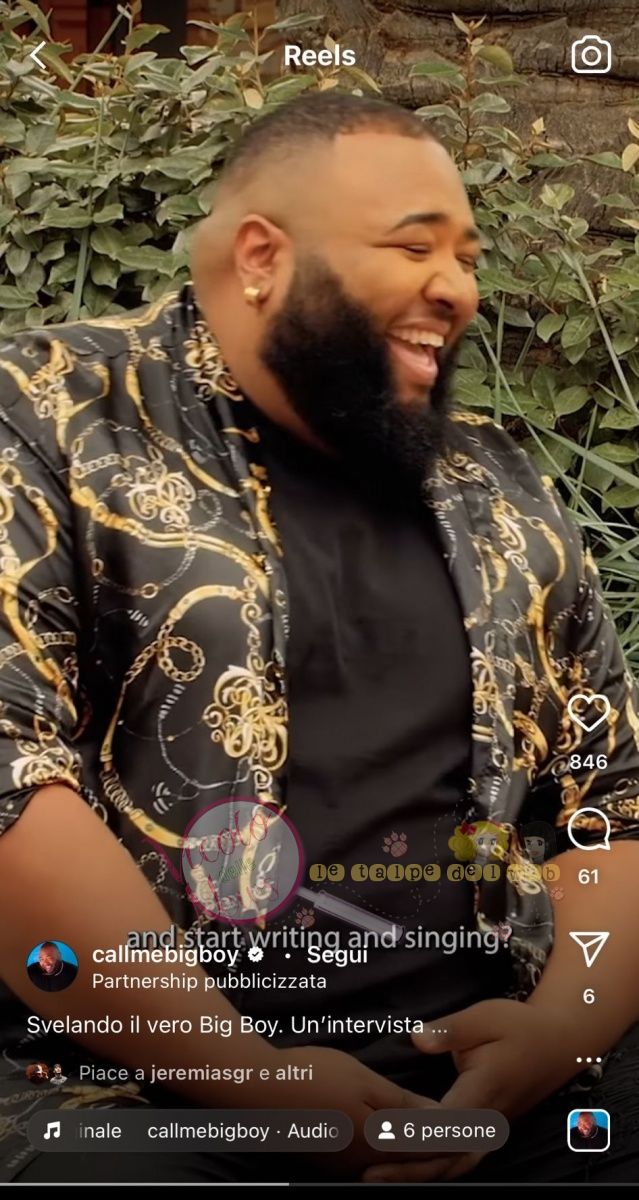Screen dimensions: 639x1200
Task: Open the audio cover thumbnail
Action: coord(588,1131)
